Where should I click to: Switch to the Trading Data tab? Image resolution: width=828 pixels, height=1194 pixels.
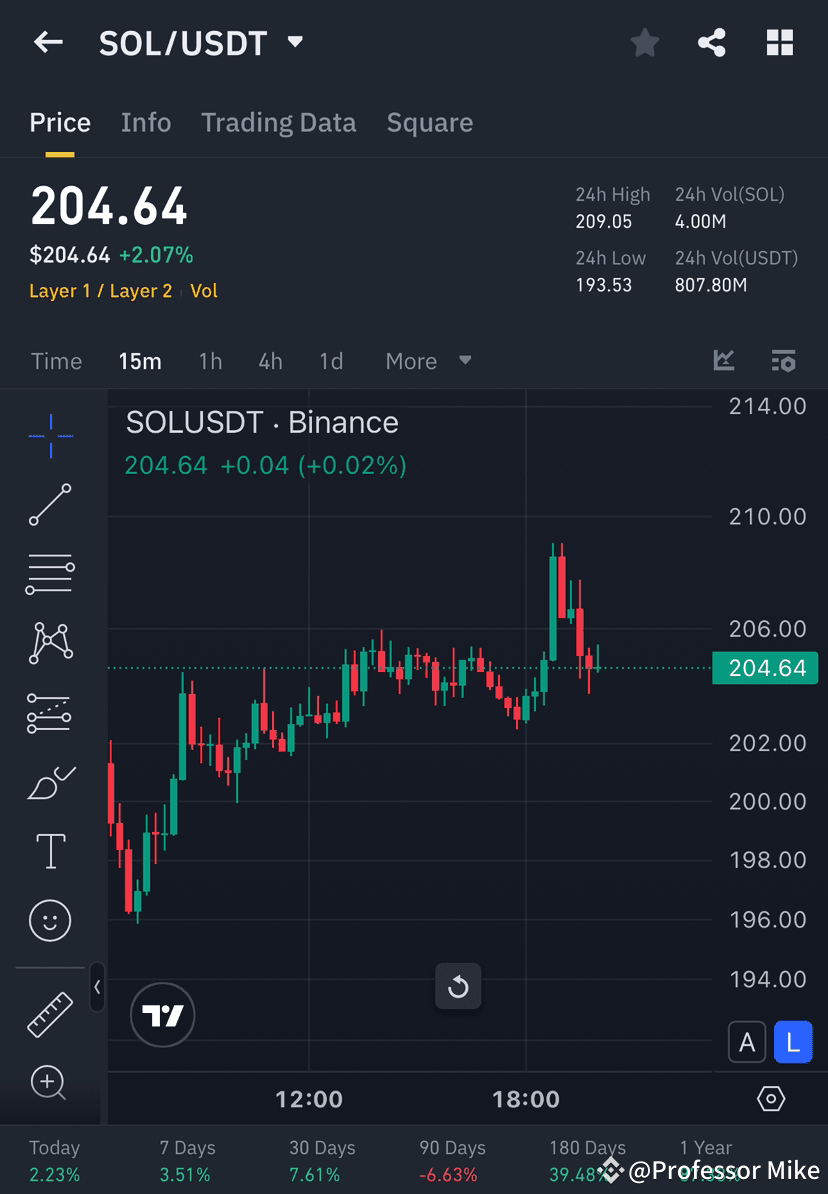pyautogui.click(x=279, y=122)
